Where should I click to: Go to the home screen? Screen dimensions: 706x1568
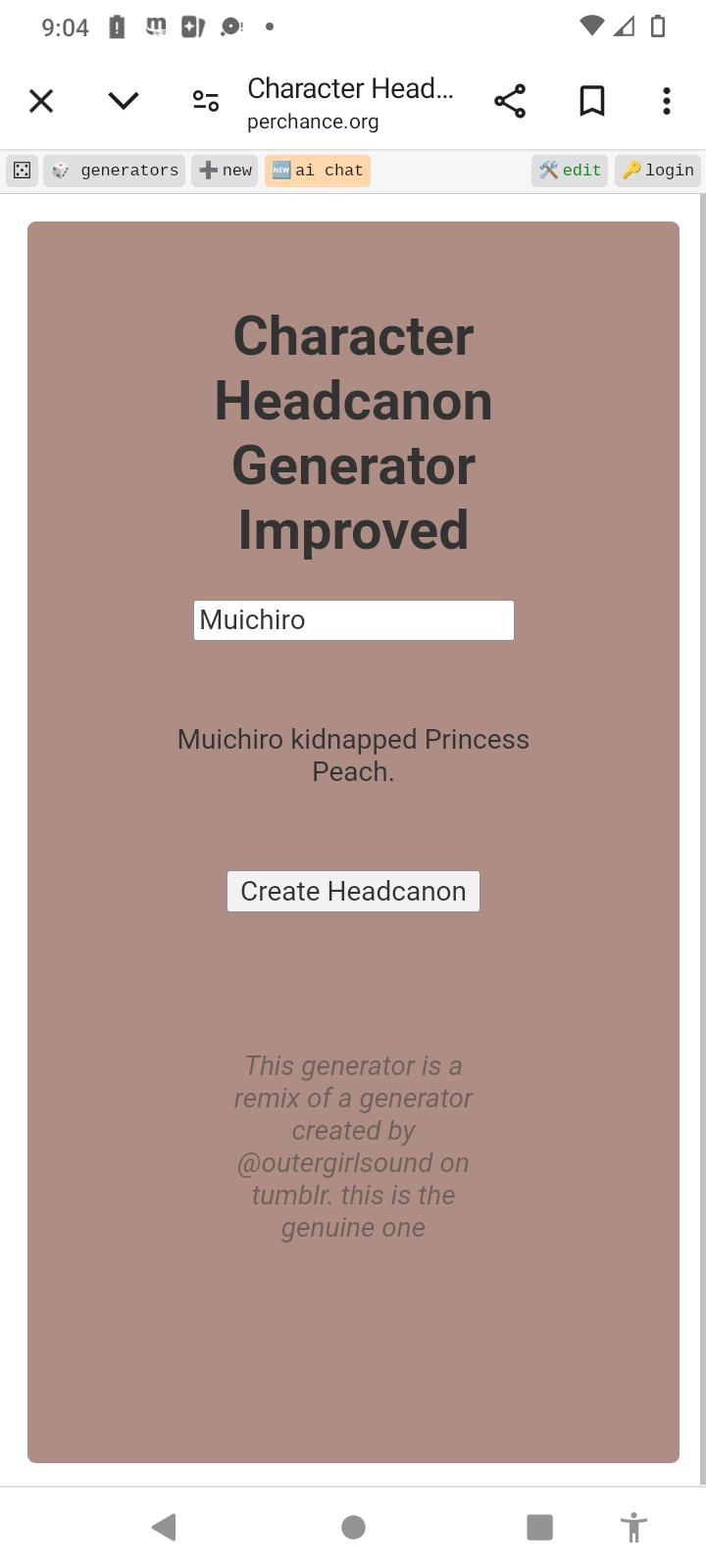[x=353, y=1527]
